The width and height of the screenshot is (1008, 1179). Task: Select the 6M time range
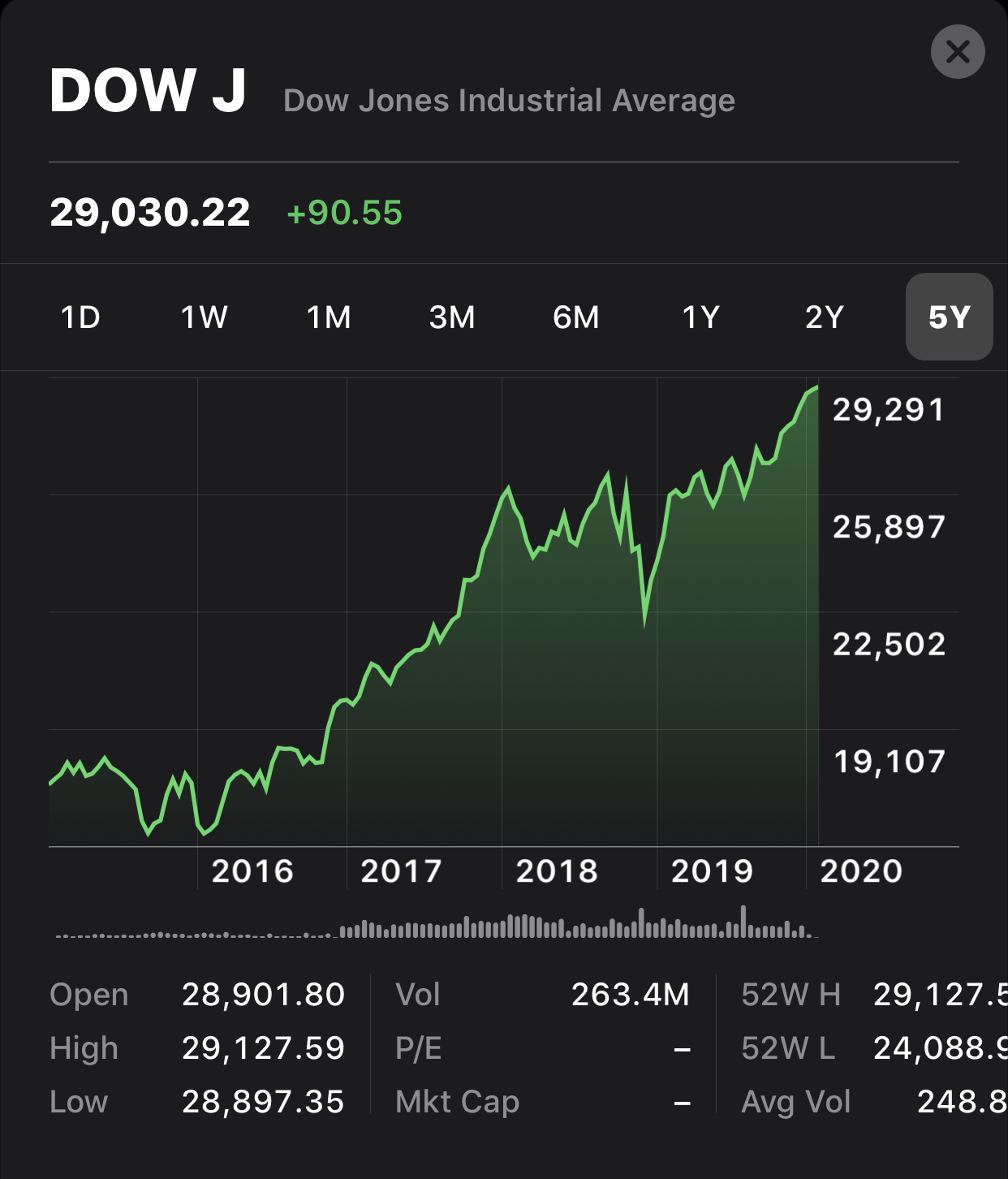[x=575, y=317]
